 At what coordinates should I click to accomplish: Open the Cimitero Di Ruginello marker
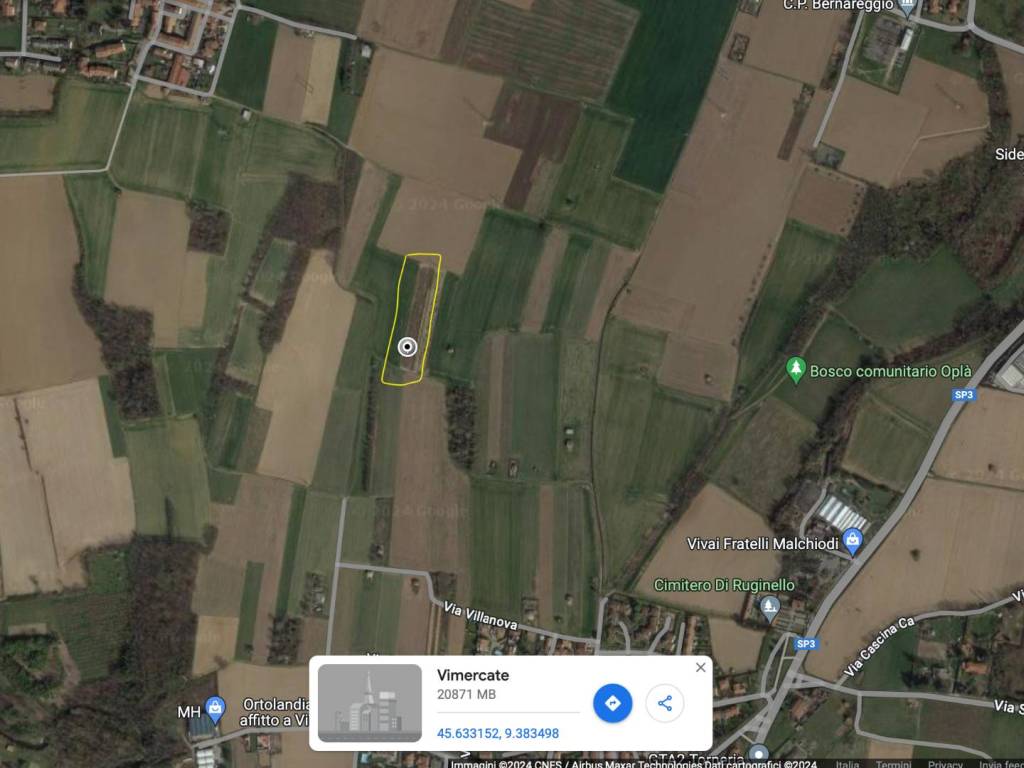[768, 606]
